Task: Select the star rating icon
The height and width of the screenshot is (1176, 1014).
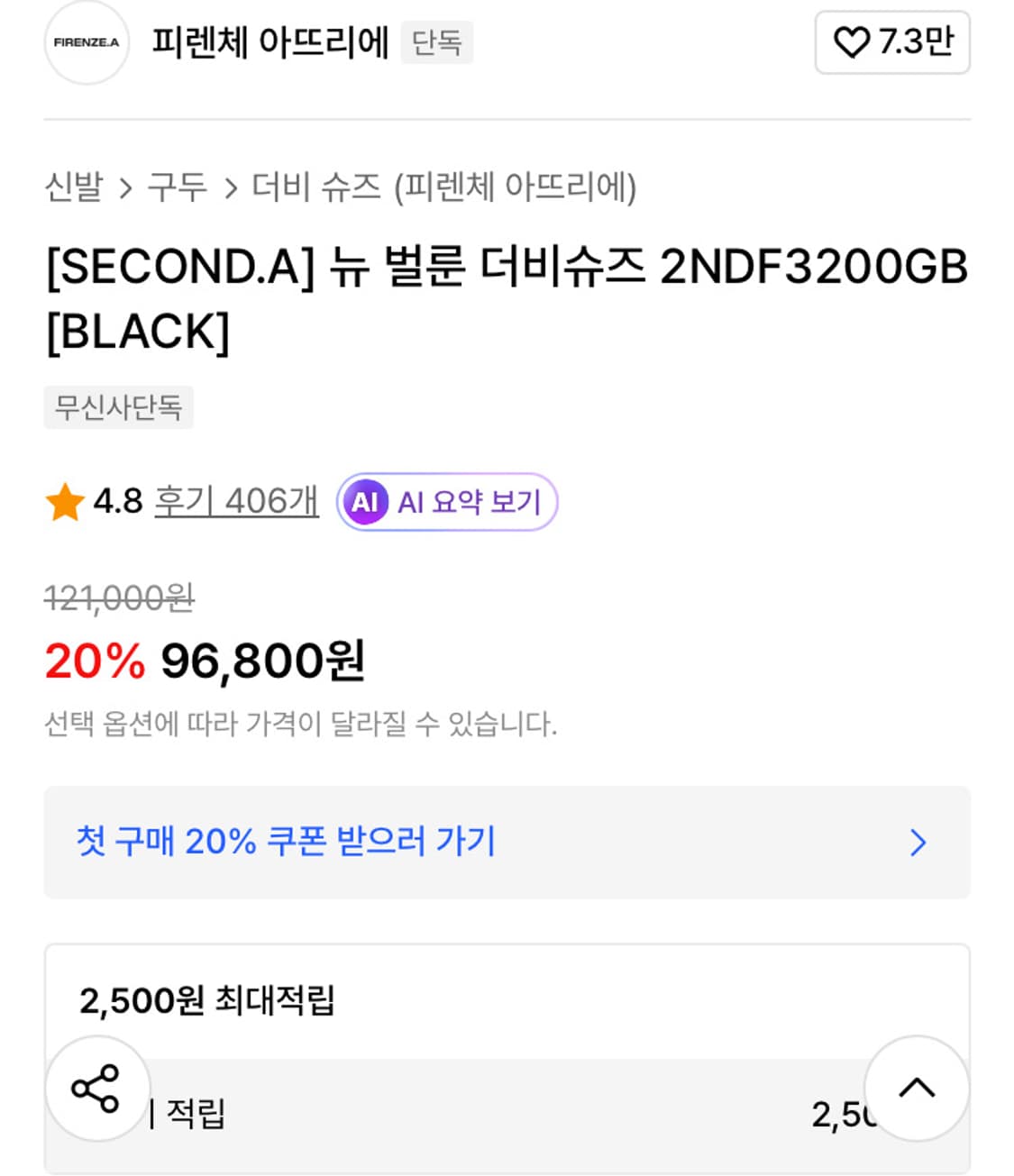Action: pyautogui.click(x=61, y=503)
